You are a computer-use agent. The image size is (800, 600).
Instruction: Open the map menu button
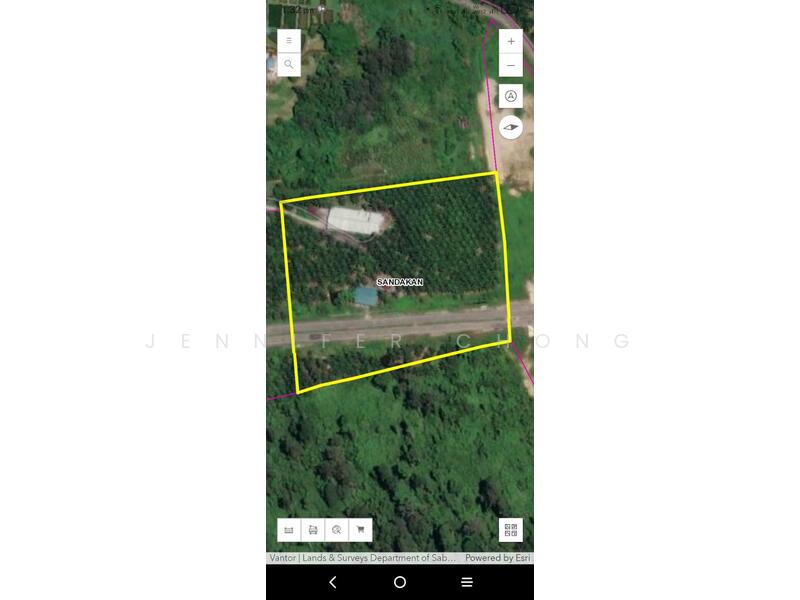[x=289, y=41]
